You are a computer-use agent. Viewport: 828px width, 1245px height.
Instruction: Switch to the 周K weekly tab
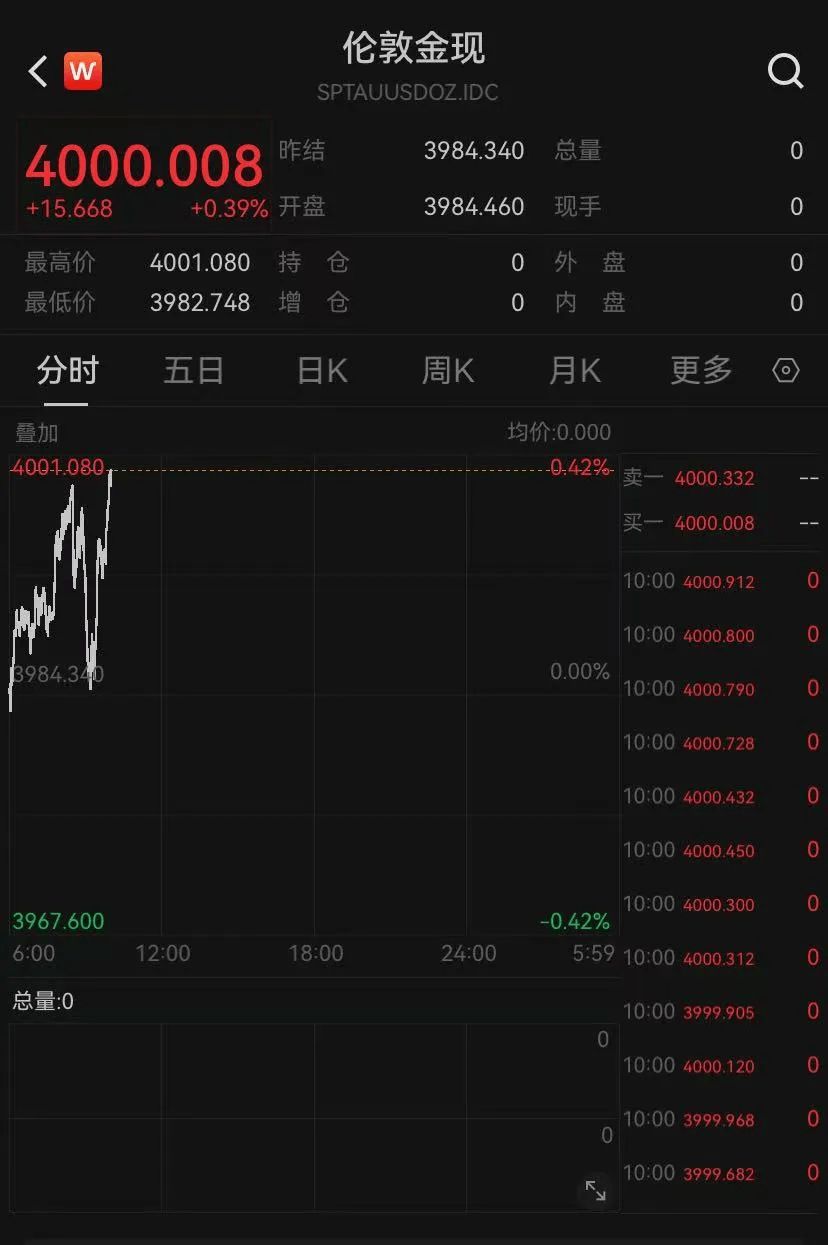point(446,370)
